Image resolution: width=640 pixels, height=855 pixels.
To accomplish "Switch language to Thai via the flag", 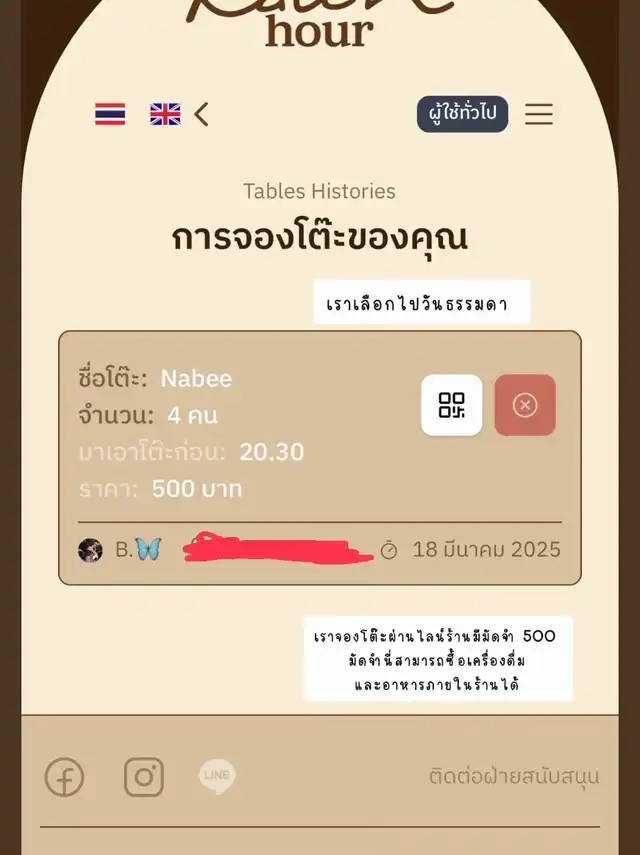I will pyautogui.click(x=110, y=114).
